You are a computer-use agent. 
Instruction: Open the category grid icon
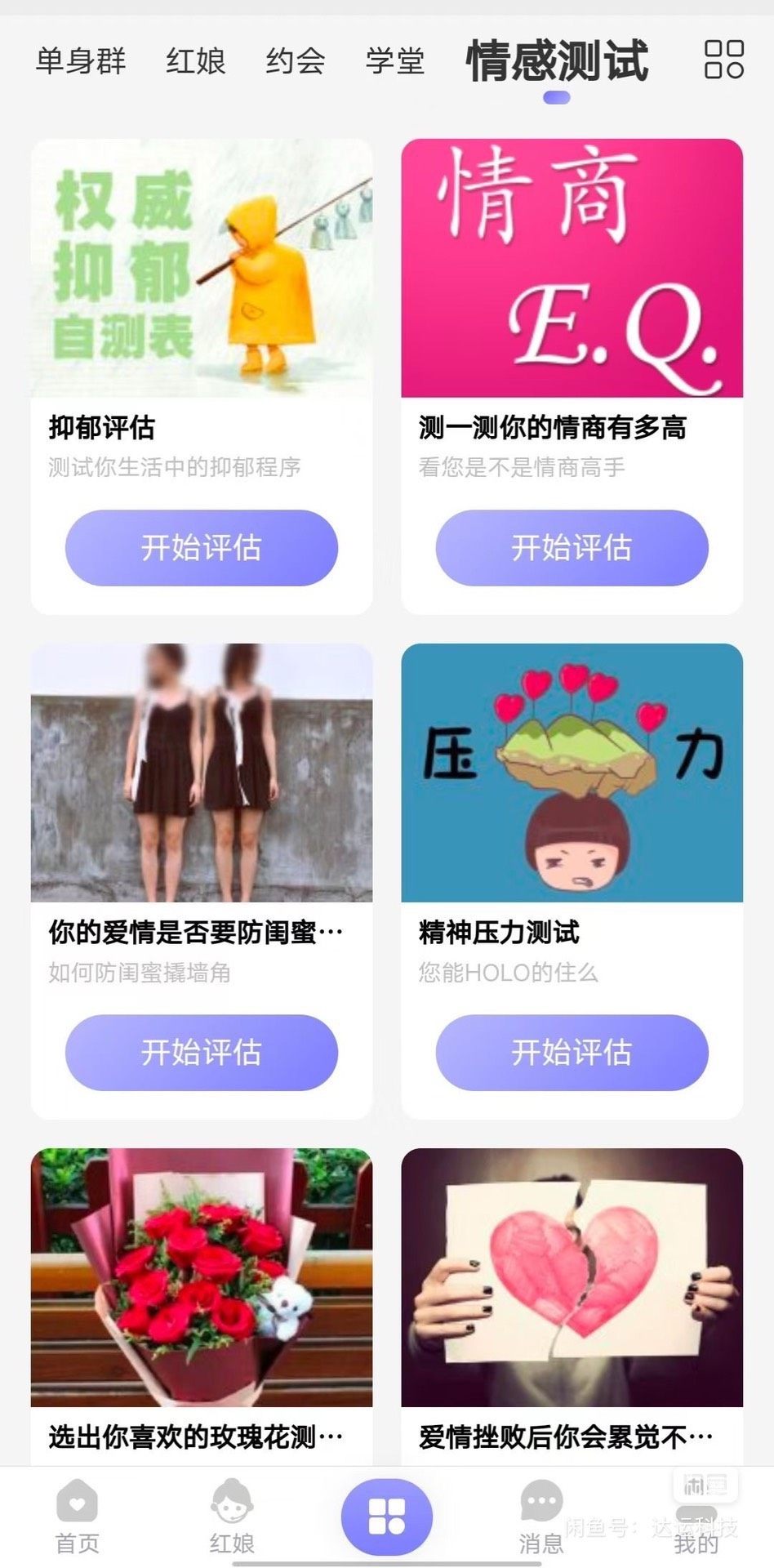pos(723,60)
